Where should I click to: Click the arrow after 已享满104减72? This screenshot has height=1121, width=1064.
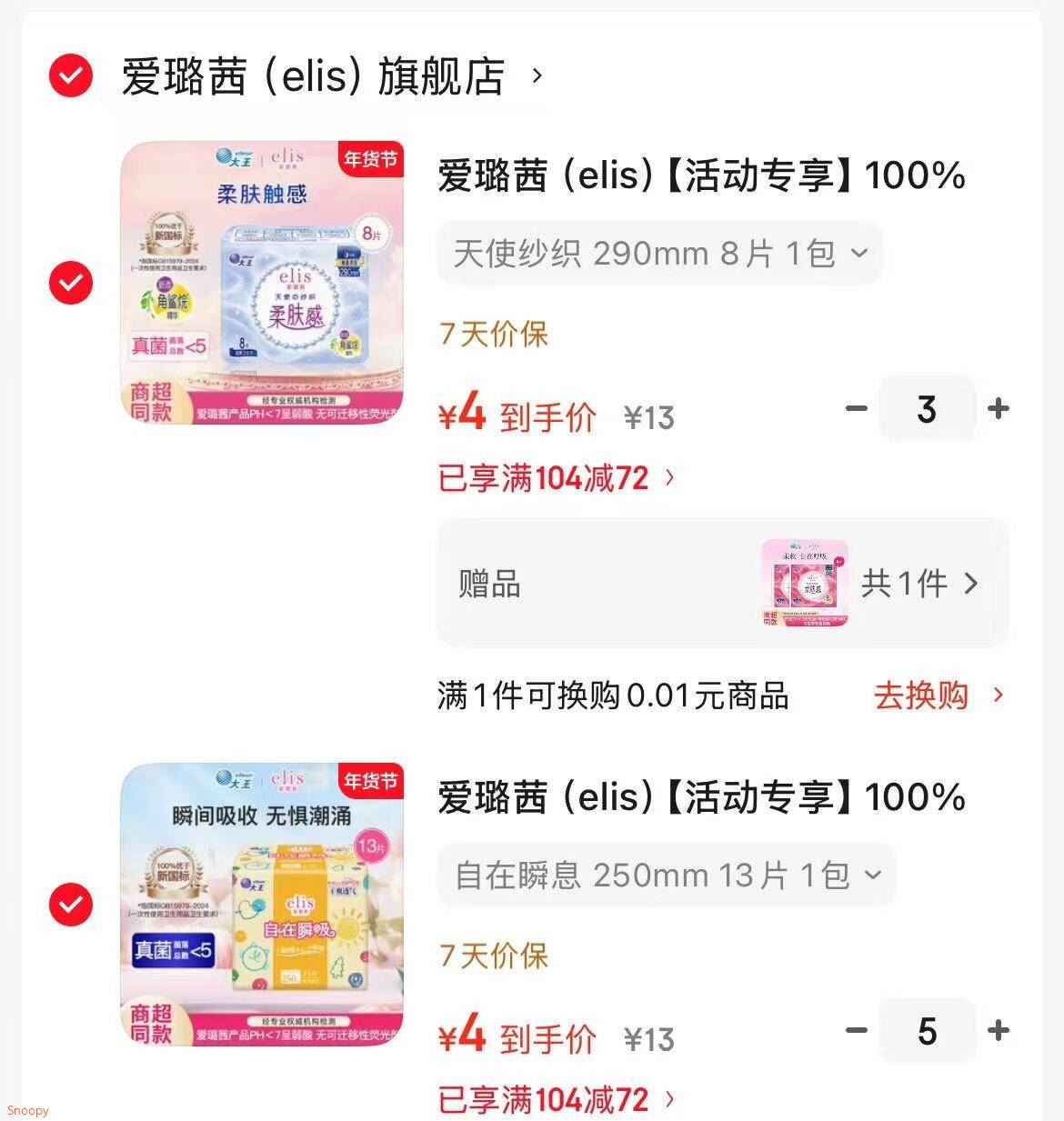[x=670, y=477]
